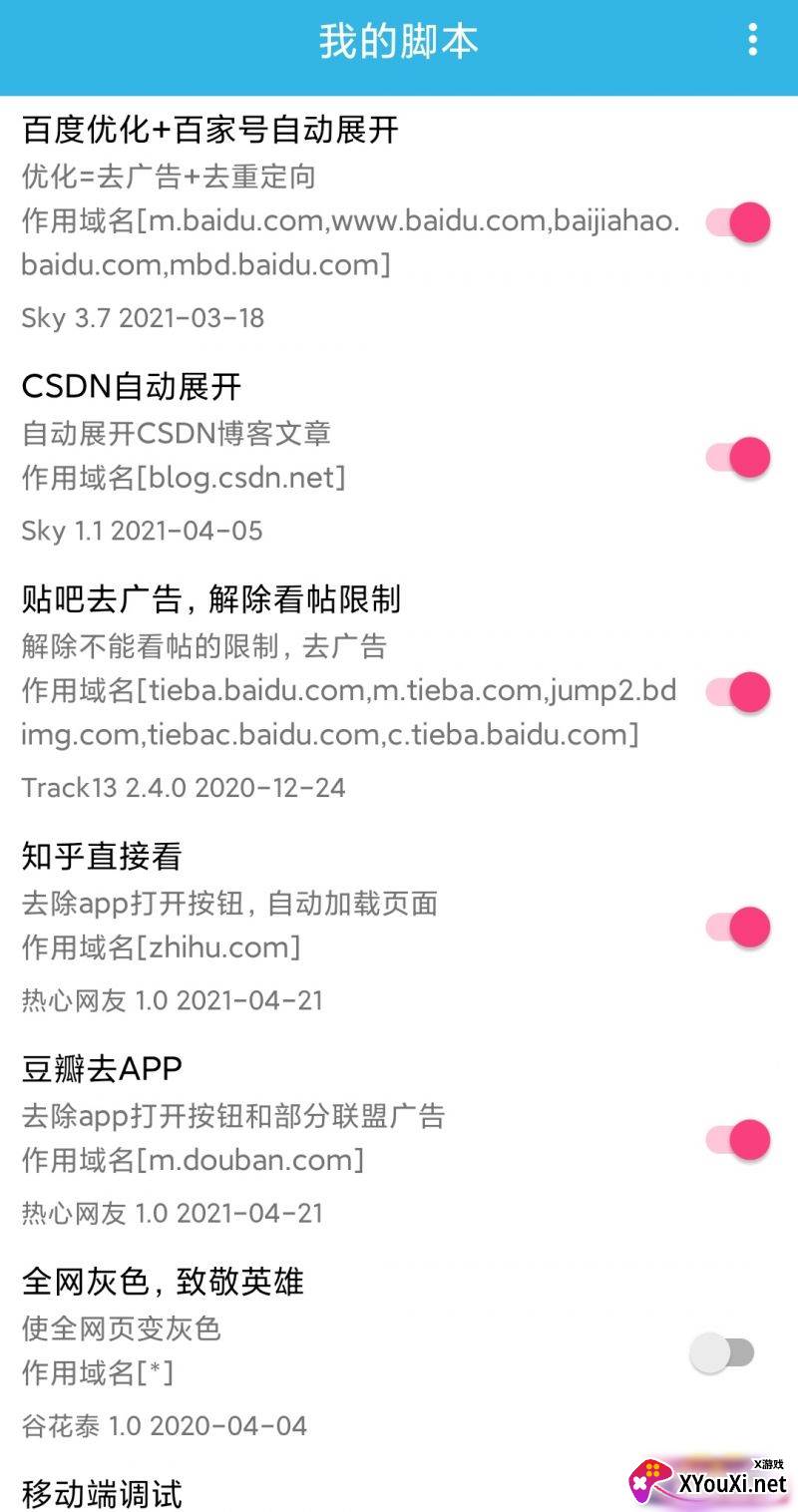Turn off the CSDN自动展开 switch

click(738, 458)
